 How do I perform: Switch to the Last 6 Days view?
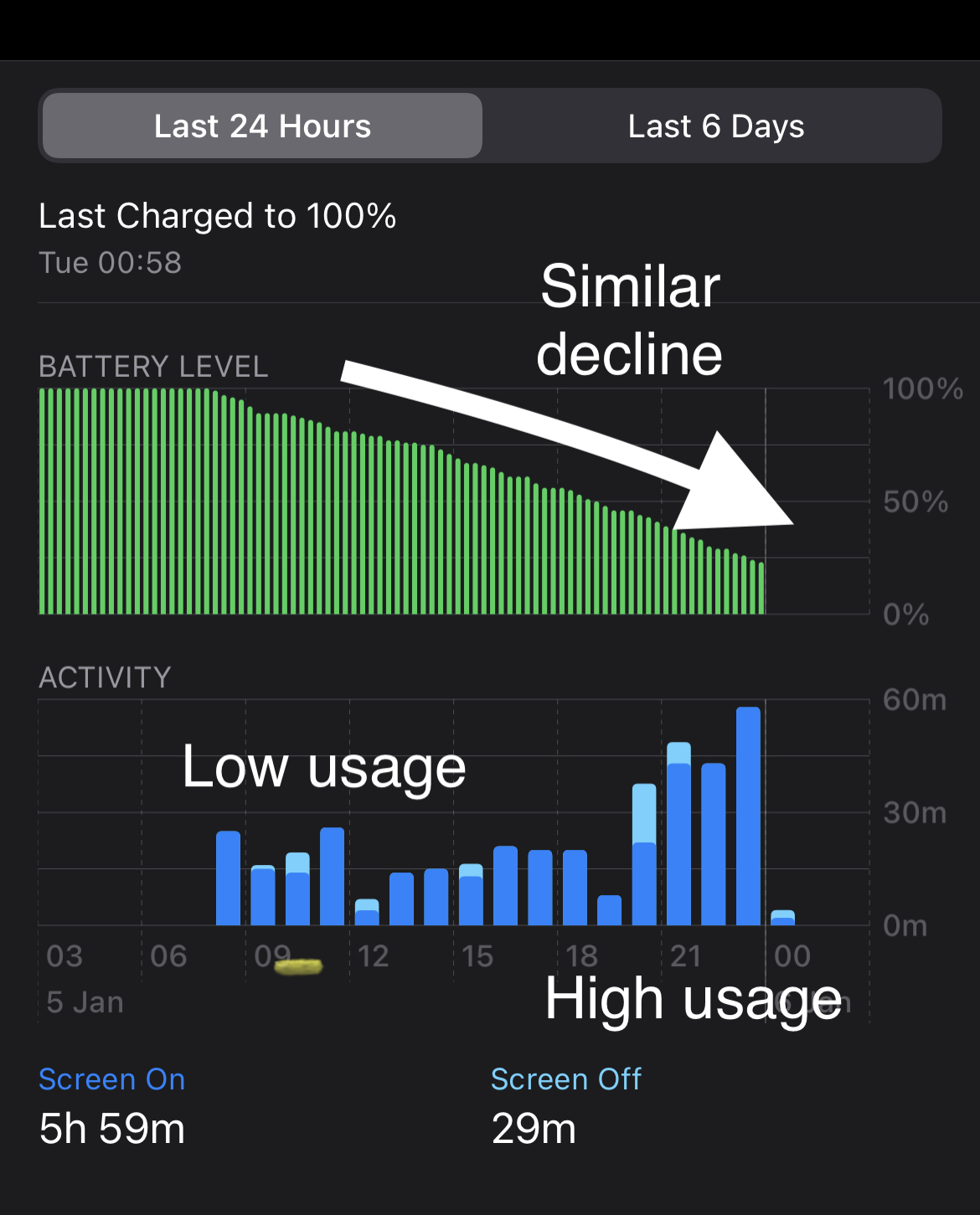[x=715, y=126]
